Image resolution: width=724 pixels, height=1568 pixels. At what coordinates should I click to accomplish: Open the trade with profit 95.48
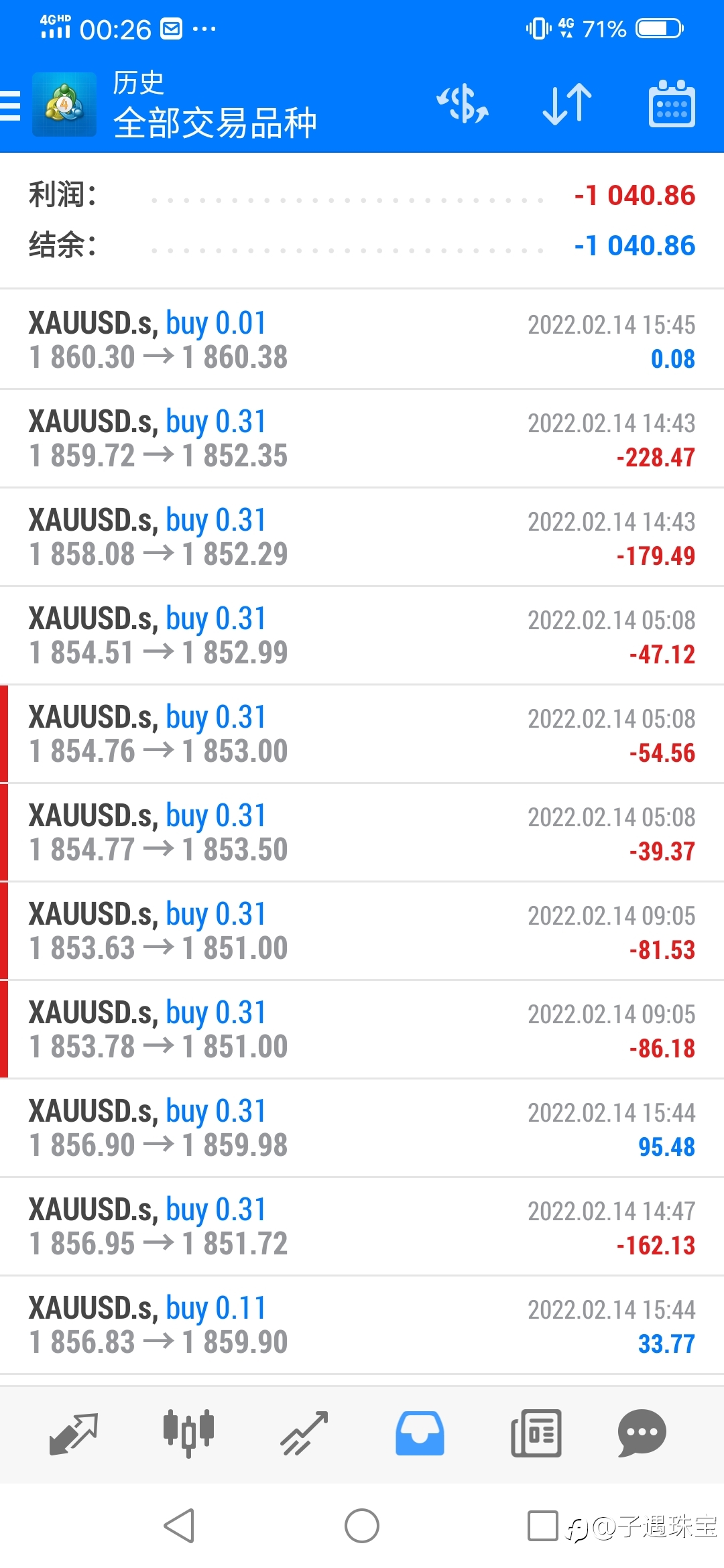pyautogui.click(x=362, y=1128)
